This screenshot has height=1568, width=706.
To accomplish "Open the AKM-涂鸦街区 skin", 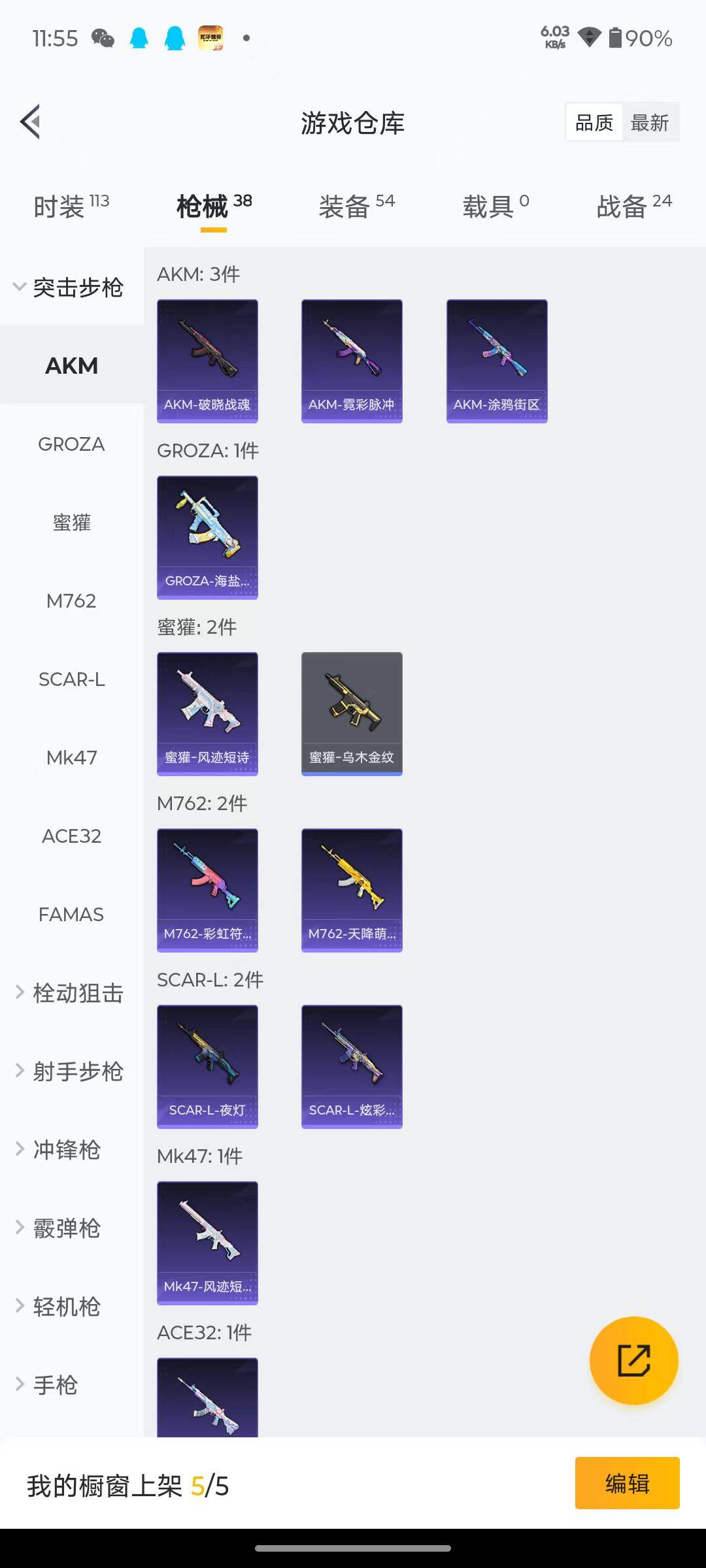I will [497, 361].
